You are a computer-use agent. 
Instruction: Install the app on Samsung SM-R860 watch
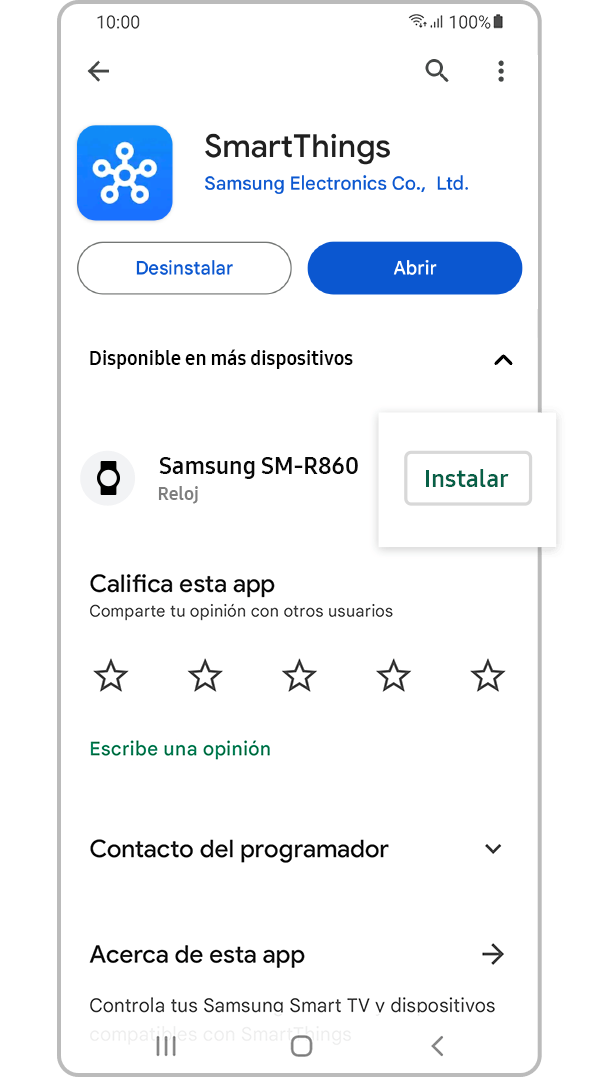coord(467,479)
